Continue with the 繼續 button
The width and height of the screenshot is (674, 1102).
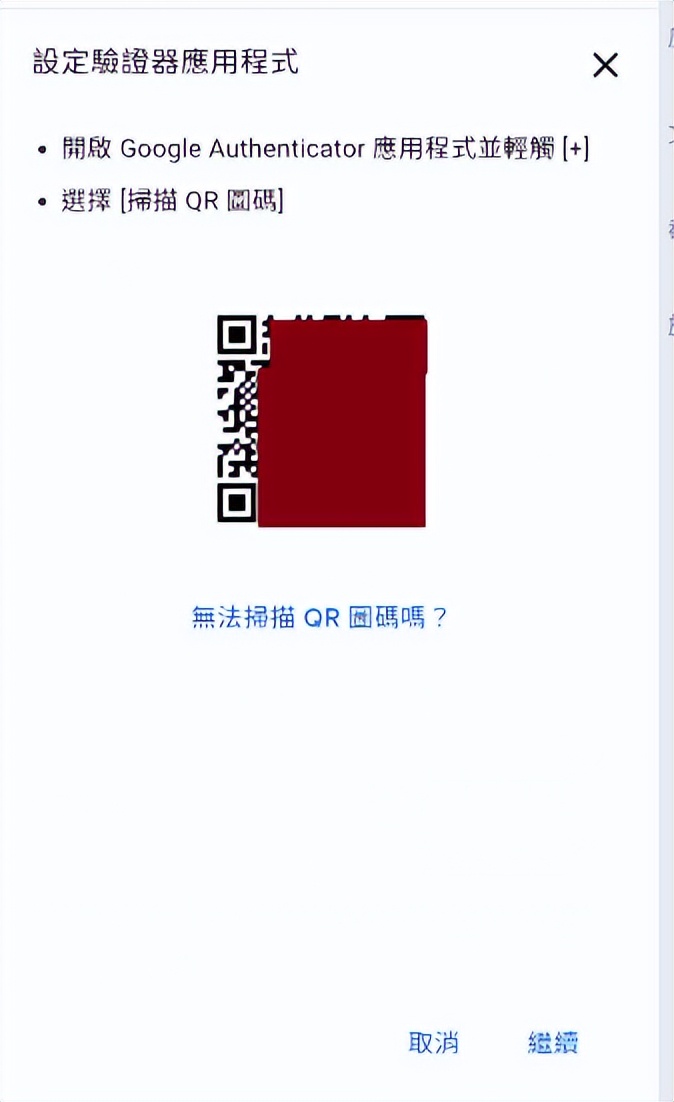pos(553,1042)
